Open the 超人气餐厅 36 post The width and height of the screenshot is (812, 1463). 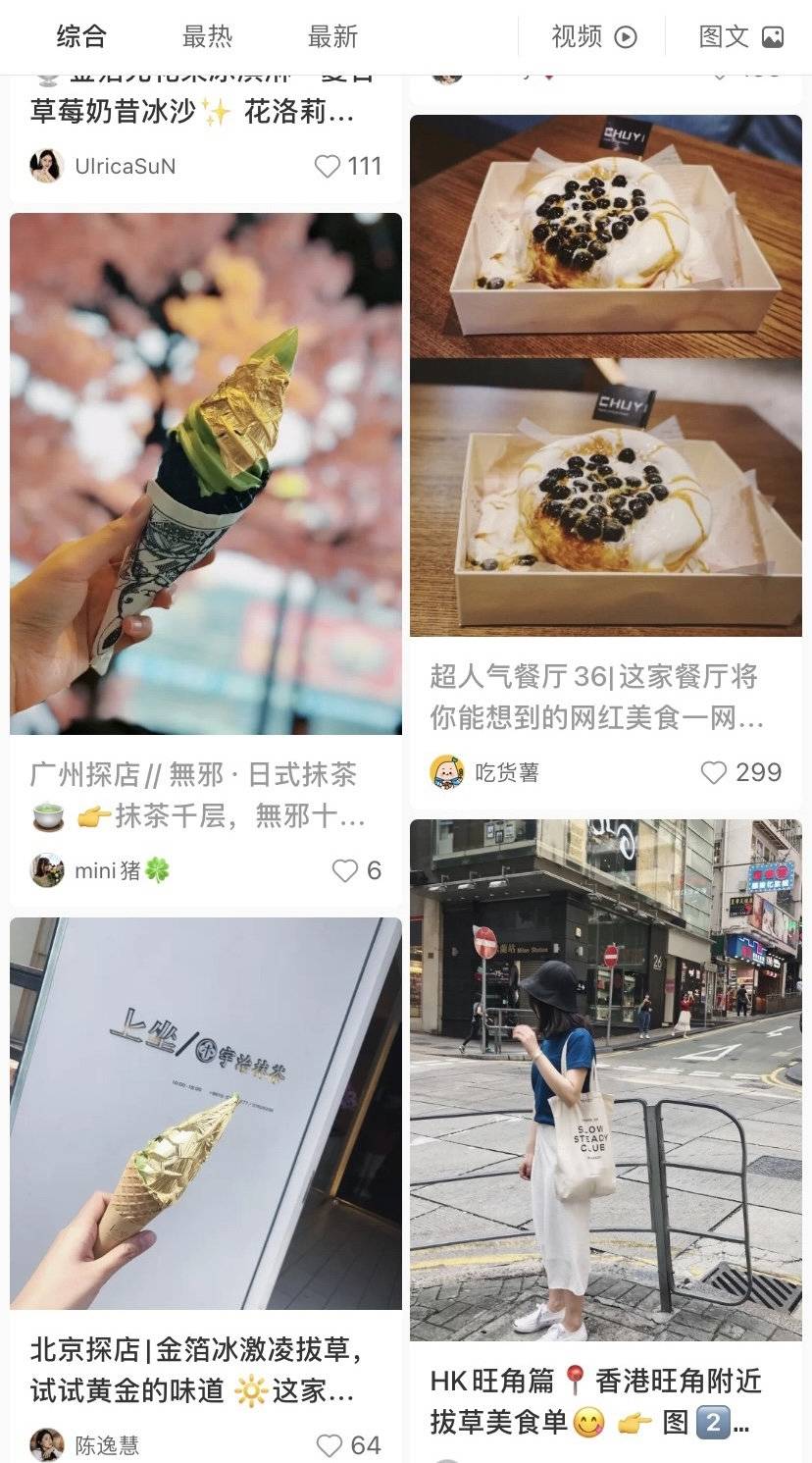(x=605, y=376)
